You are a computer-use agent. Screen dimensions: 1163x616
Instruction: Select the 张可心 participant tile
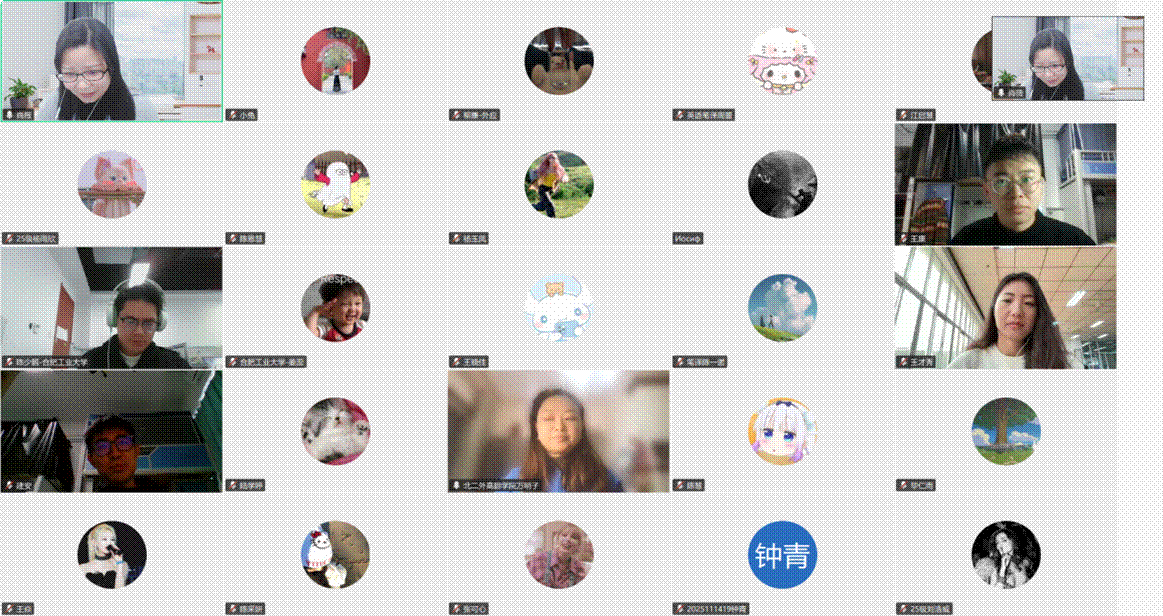pyautogui.click(x=558, y=554)
